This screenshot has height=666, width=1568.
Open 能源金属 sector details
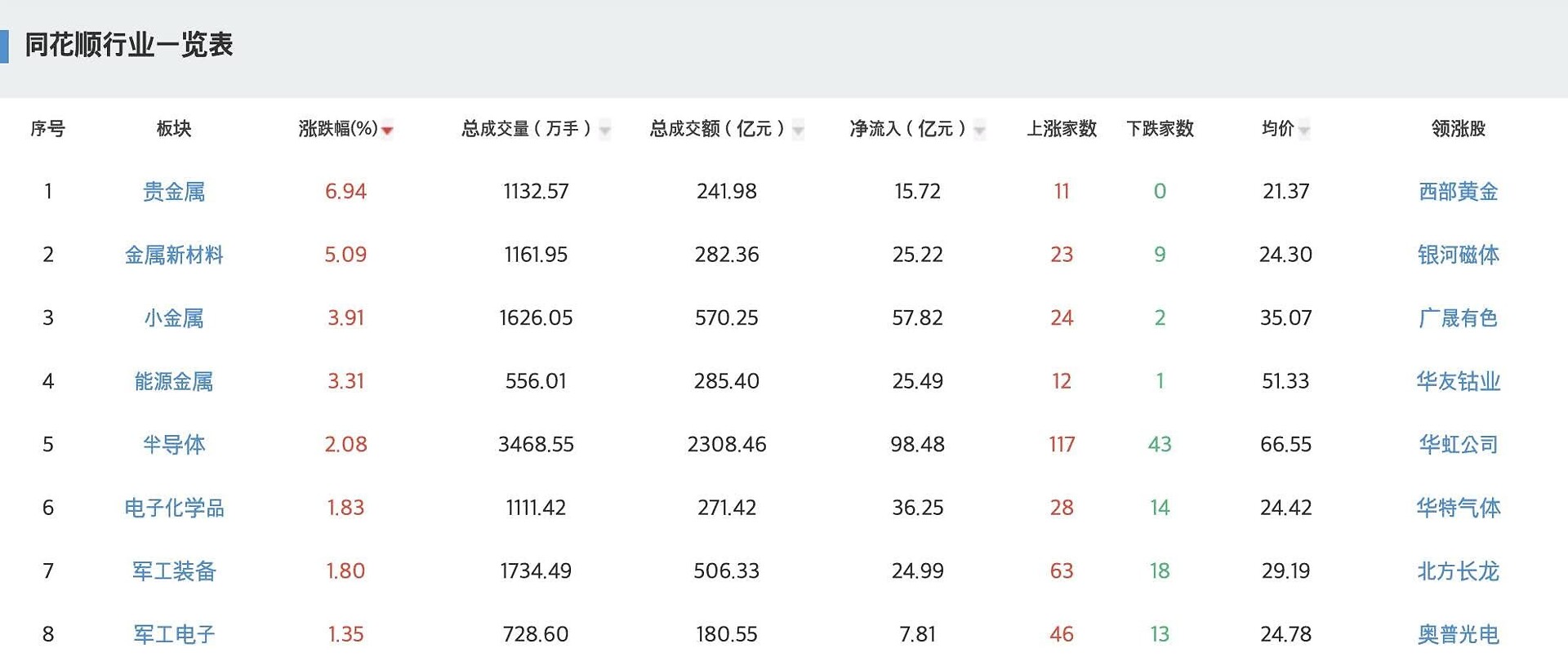click(x=174, y=381)
